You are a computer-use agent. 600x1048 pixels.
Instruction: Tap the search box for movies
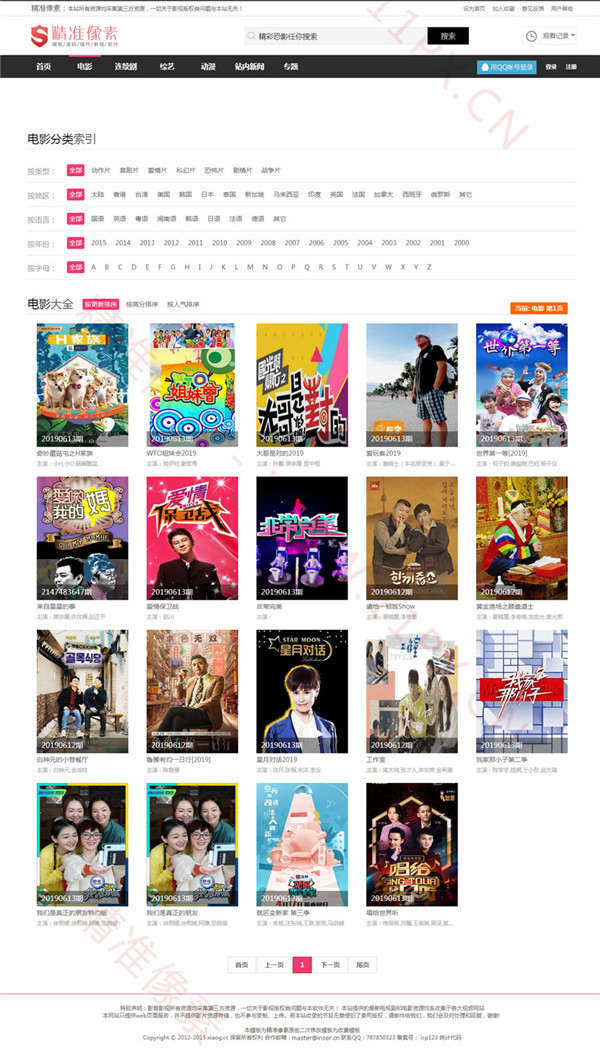[335, 36]
